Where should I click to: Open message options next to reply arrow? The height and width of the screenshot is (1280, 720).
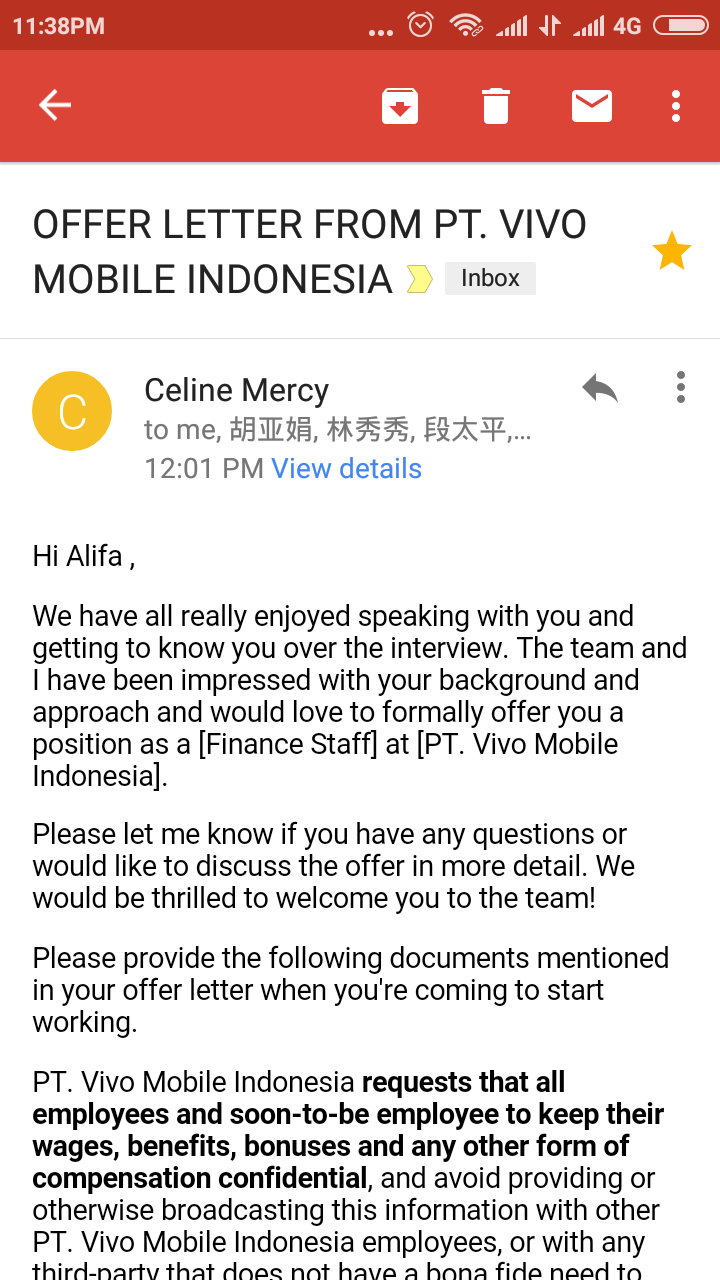(x=680, y=387)
